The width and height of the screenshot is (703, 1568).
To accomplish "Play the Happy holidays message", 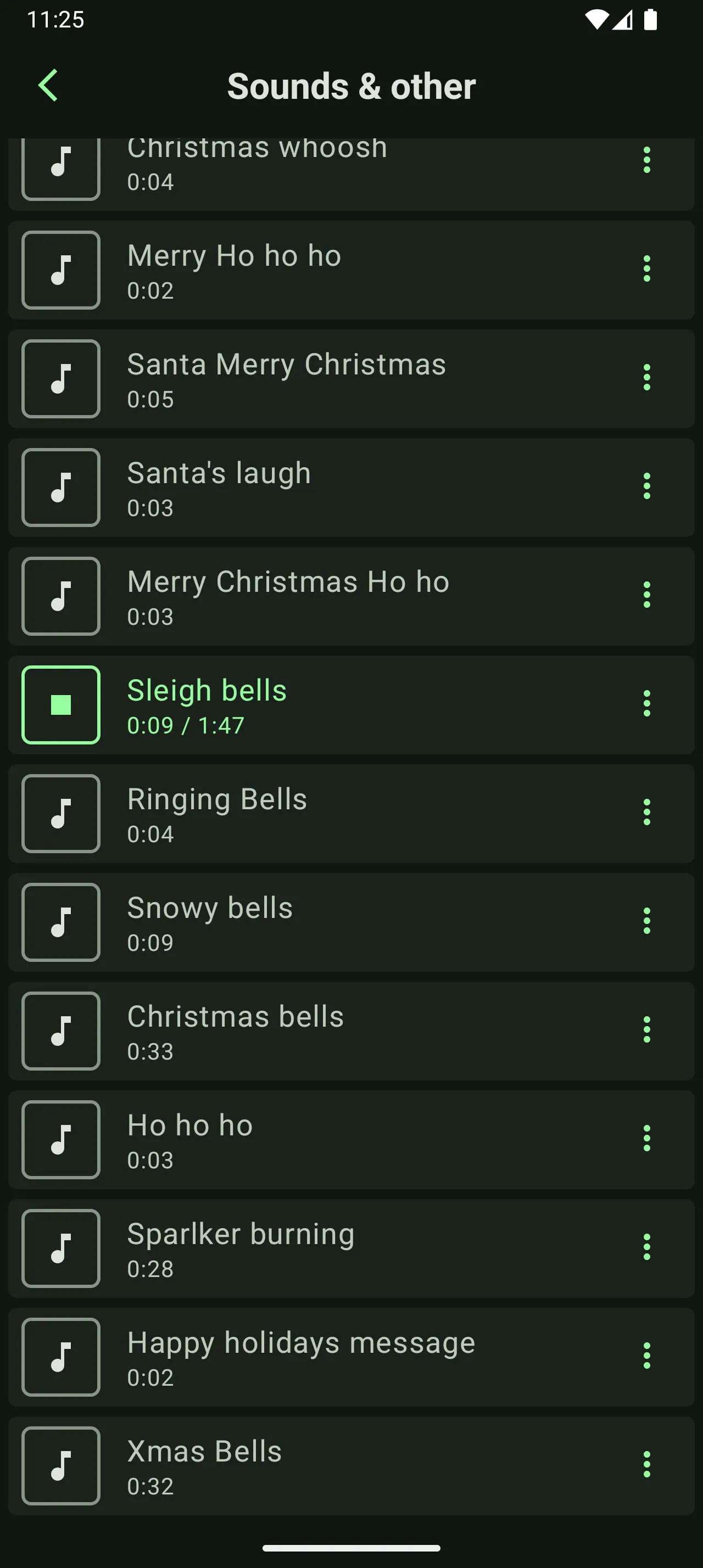I will [x=60, y=1357].
